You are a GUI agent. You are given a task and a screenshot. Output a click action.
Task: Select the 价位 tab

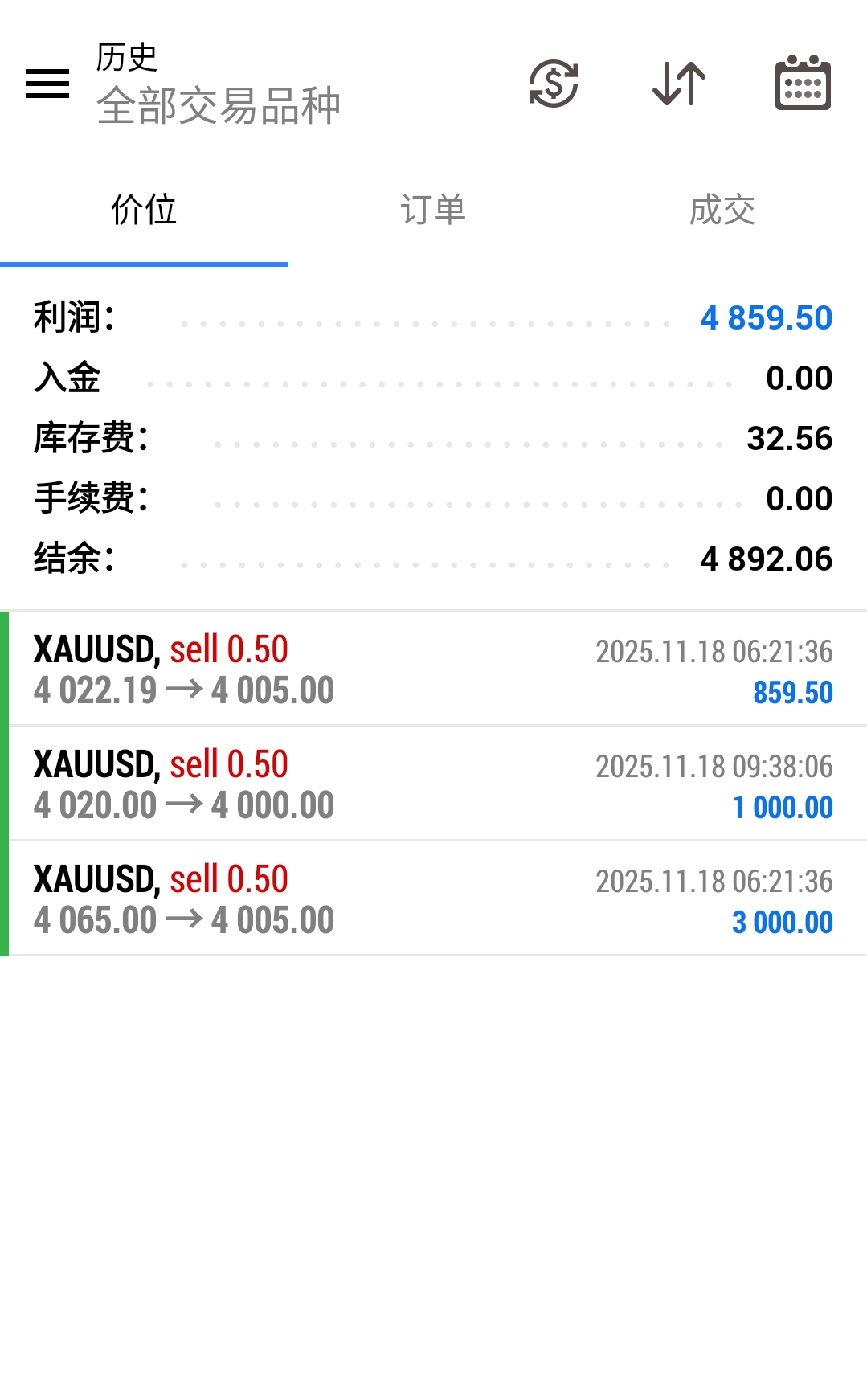click(x=144, y=211)
